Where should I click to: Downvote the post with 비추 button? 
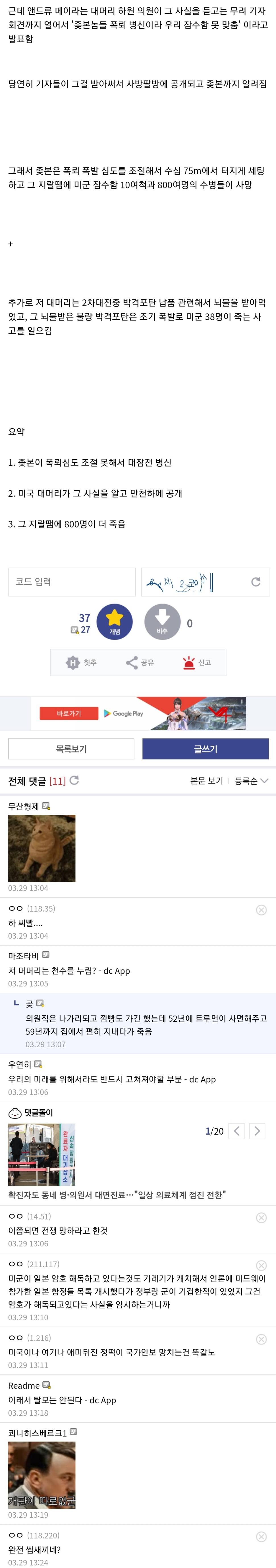coord(162,622)
